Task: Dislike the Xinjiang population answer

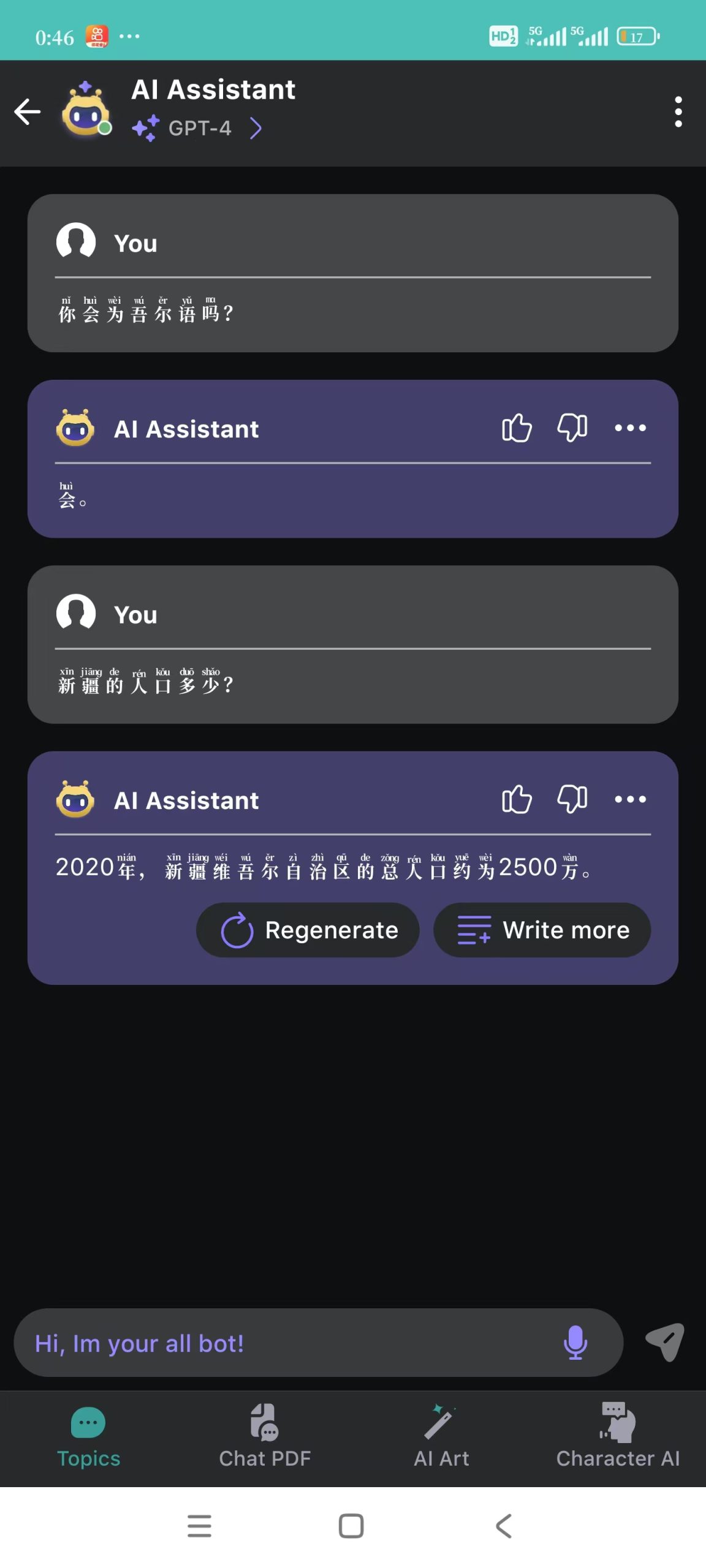Action: pos(572,799)
